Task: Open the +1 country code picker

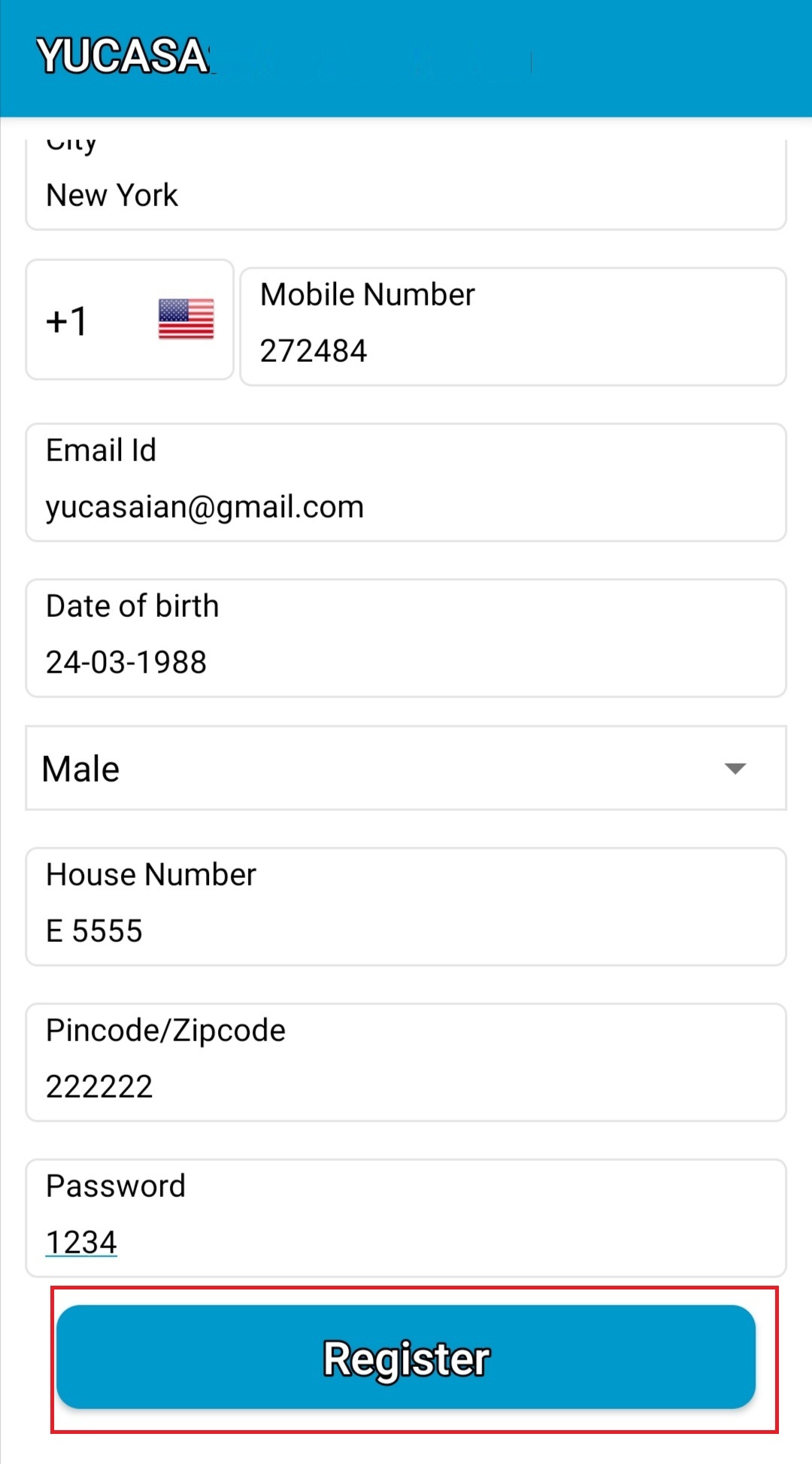Action: coord(129,320)
